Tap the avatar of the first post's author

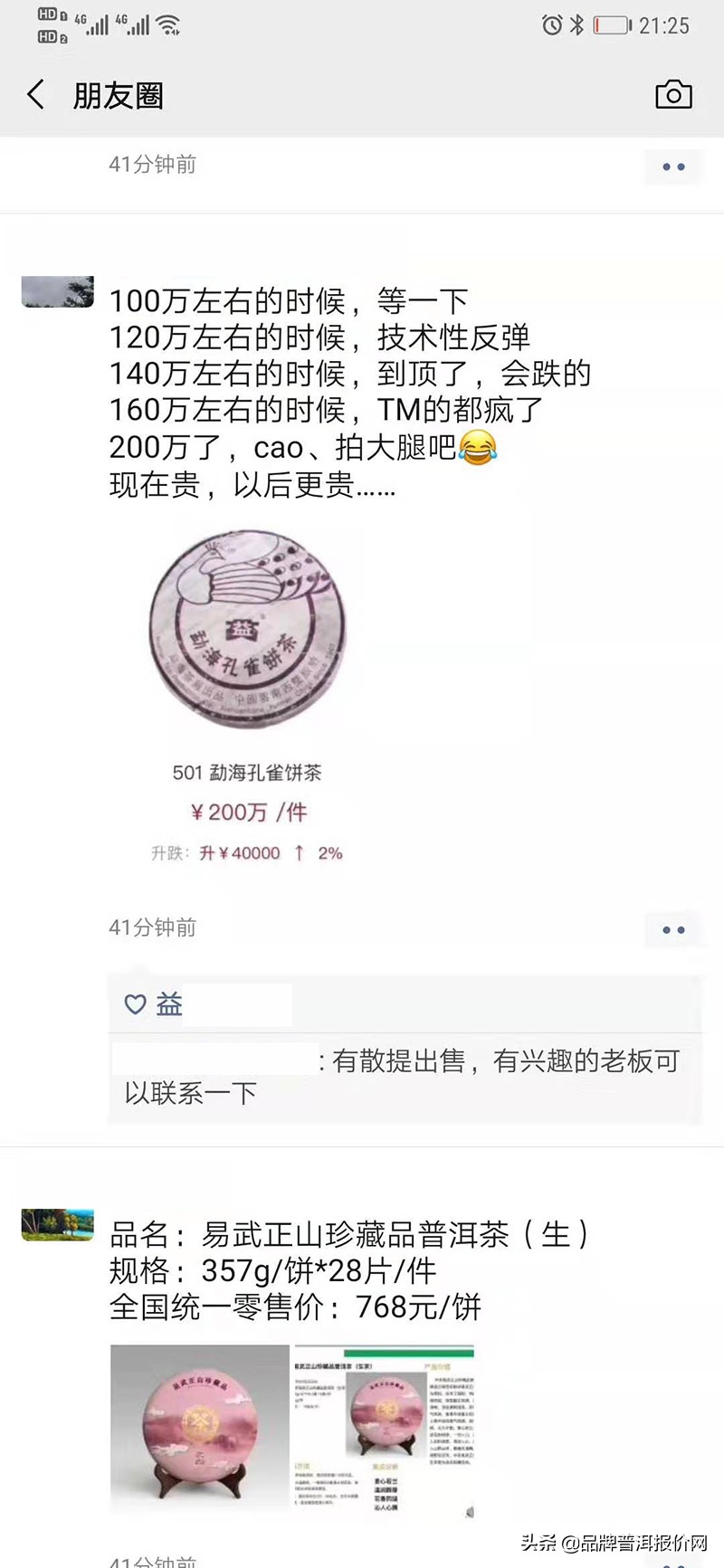click(x=56, y=290)
